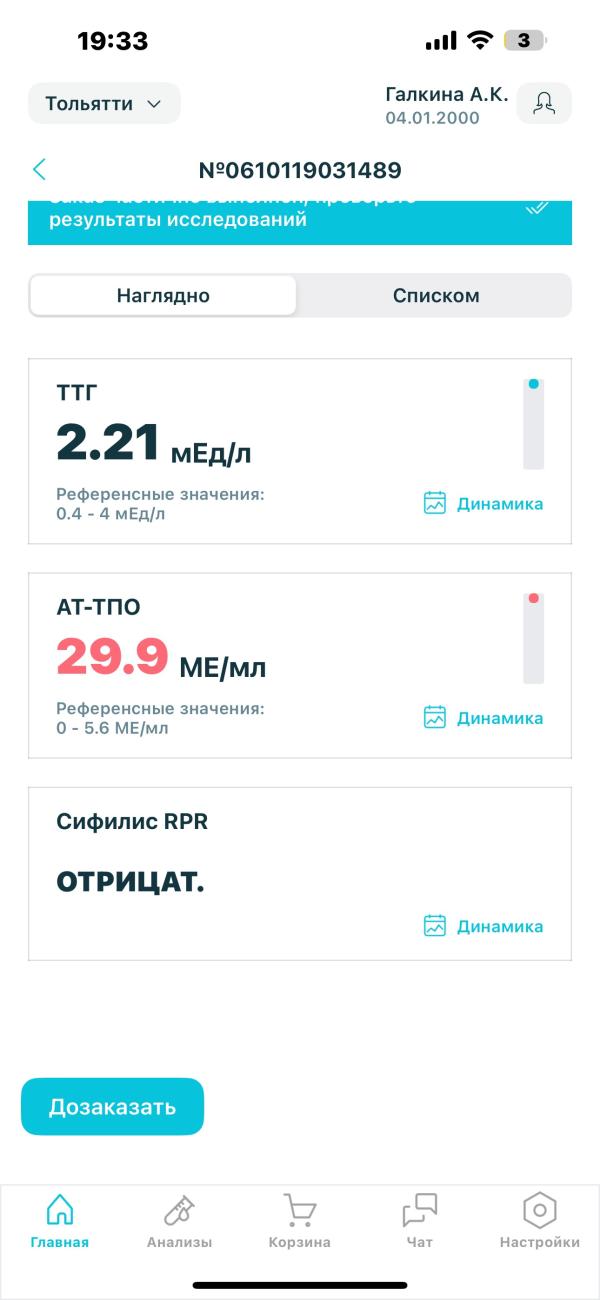Open the Тольятти city dropdown
600x1300 pixels.
(104, 104)
